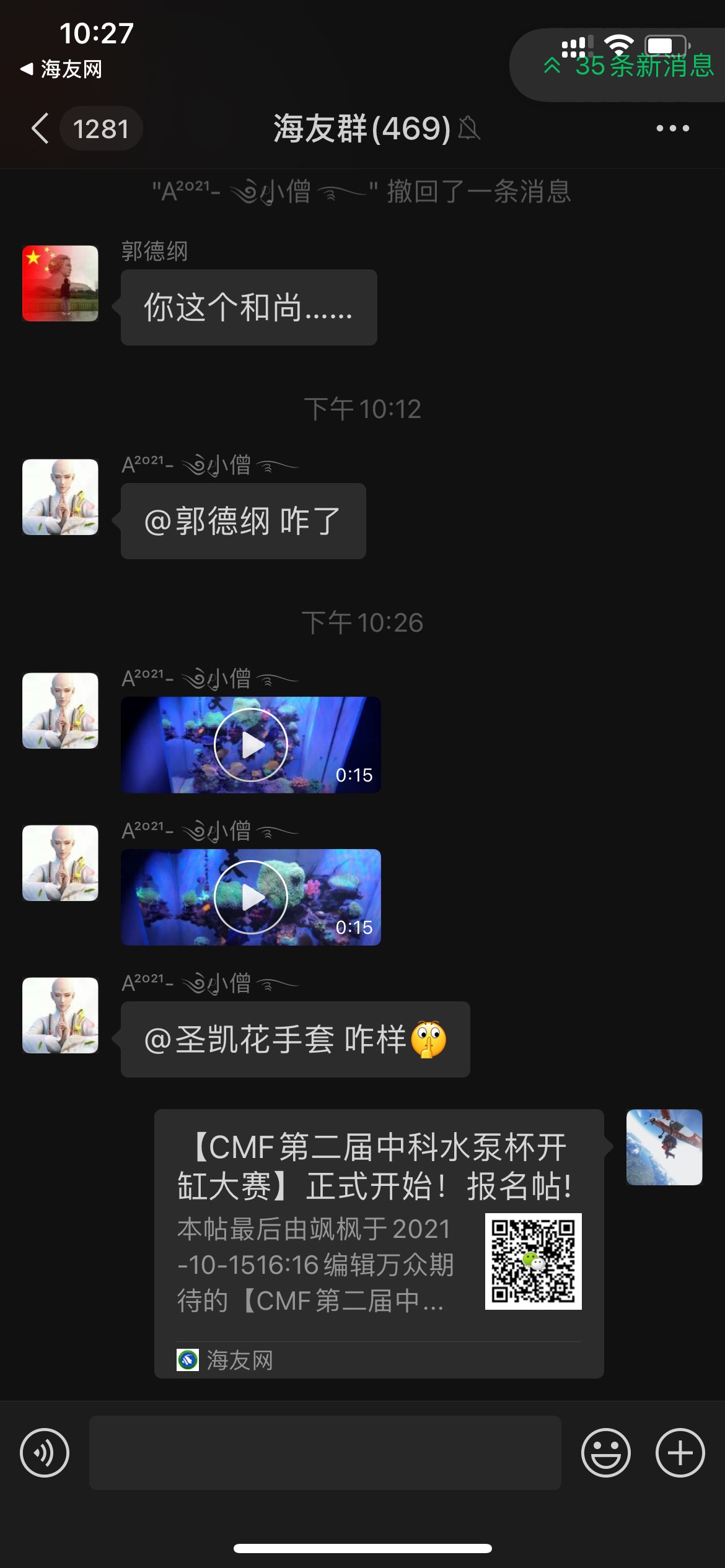This screenshot has width=725, height=1568.
Task: Open the plus attachments menu
Action: (x=680, y=1453)
